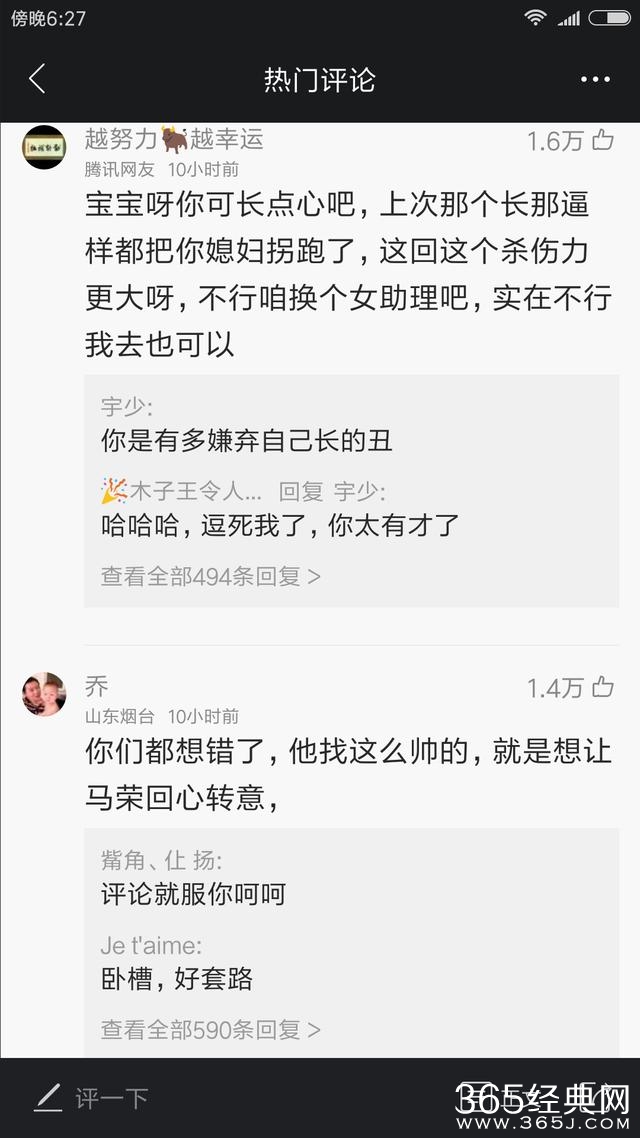The image size is (640, 1138).
Task: Like the comment by 越努力越幸运
Action: [602, 141]
